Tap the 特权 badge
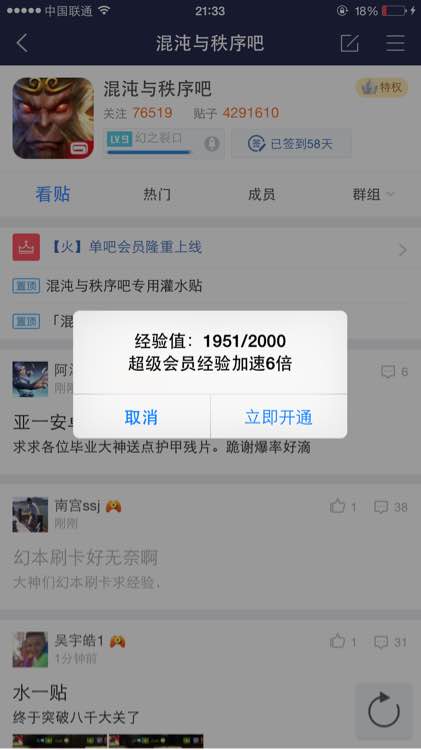Screen dimensions: 421x750 (381, 88)
